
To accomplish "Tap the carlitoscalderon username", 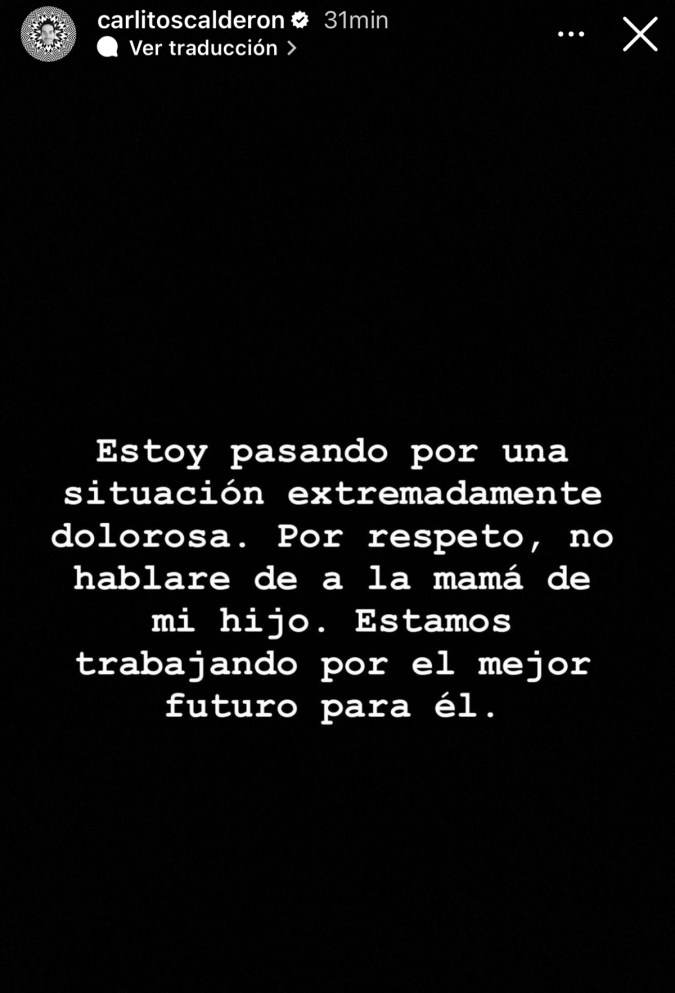I will 192,20.
